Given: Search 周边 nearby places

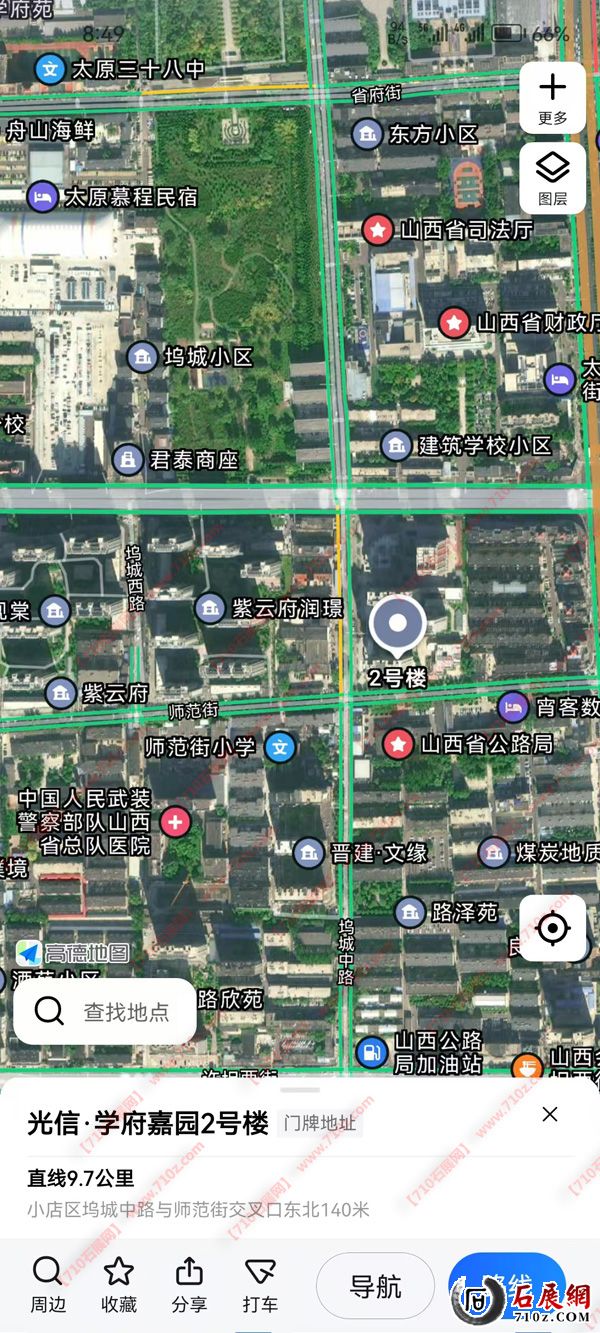Looking at the screenshot, I should (47, 1285).
